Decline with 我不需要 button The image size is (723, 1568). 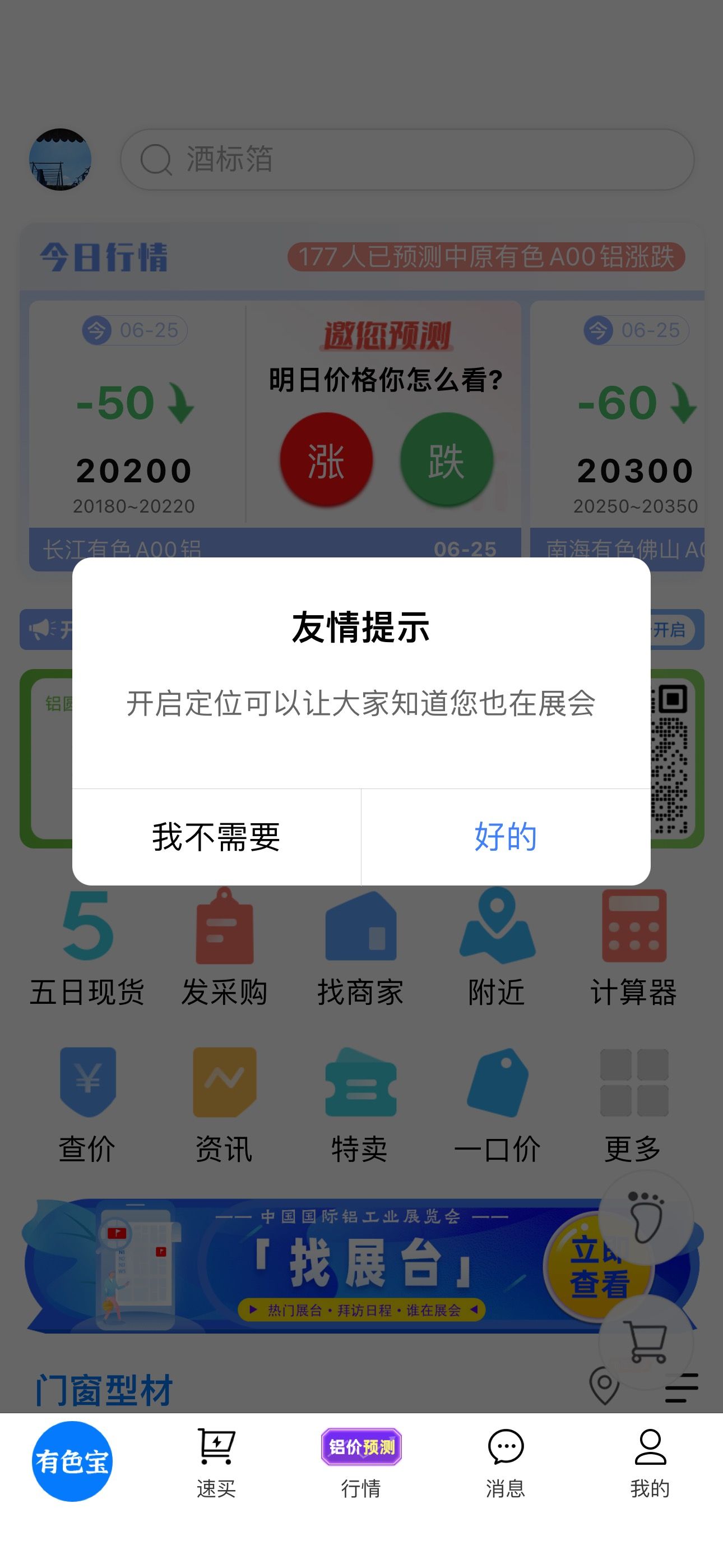click(x=217, y=837)
